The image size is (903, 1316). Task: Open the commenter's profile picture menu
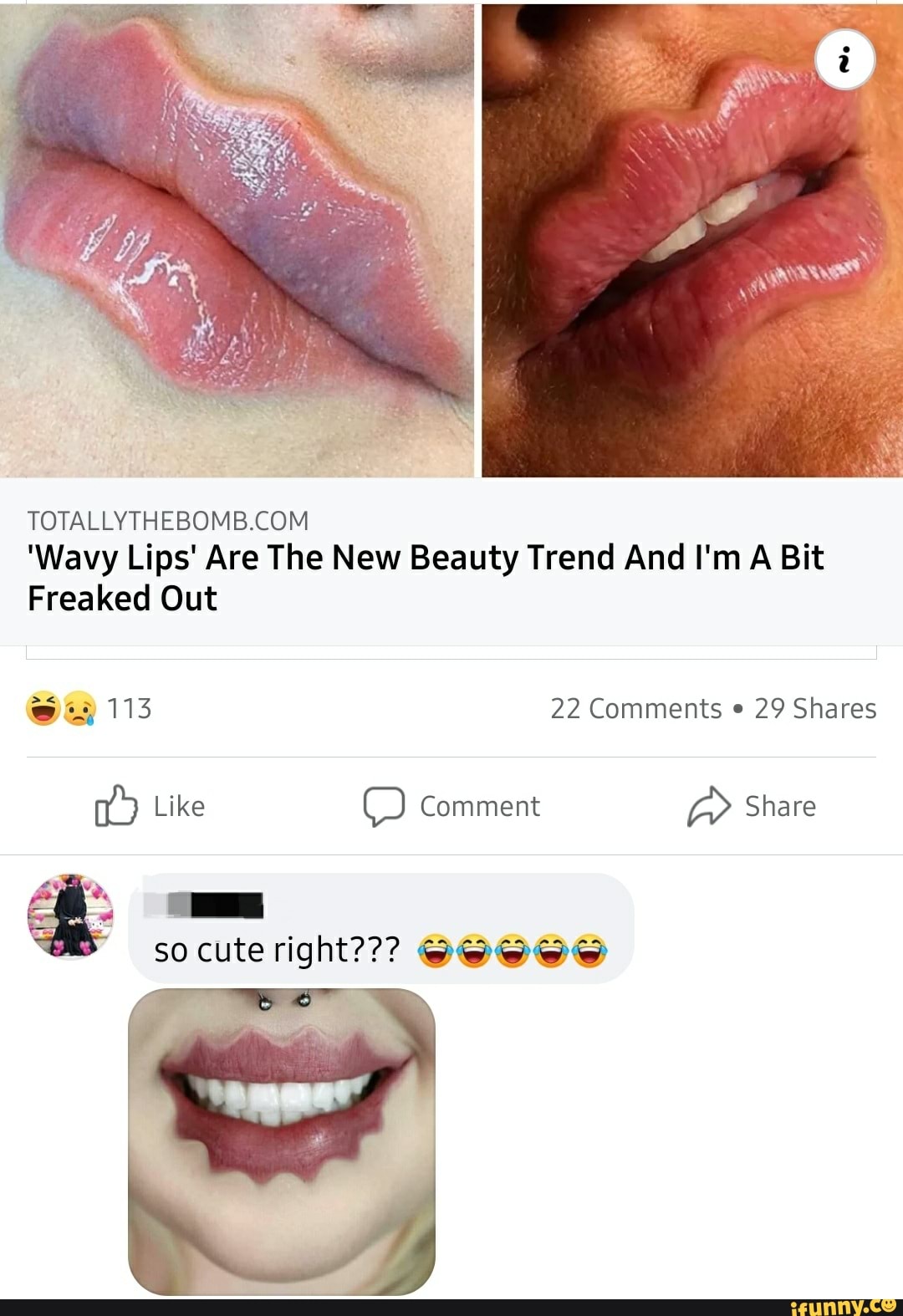pyautogui.click(x=71, y=917)
